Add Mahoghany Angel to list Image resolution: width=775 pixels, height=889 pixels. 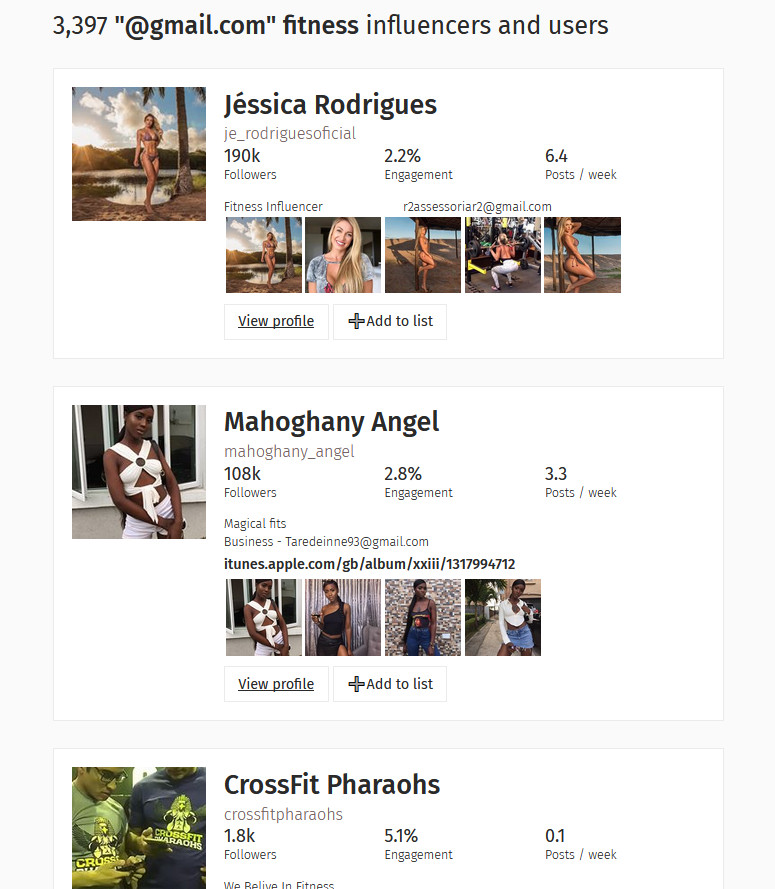390,685
